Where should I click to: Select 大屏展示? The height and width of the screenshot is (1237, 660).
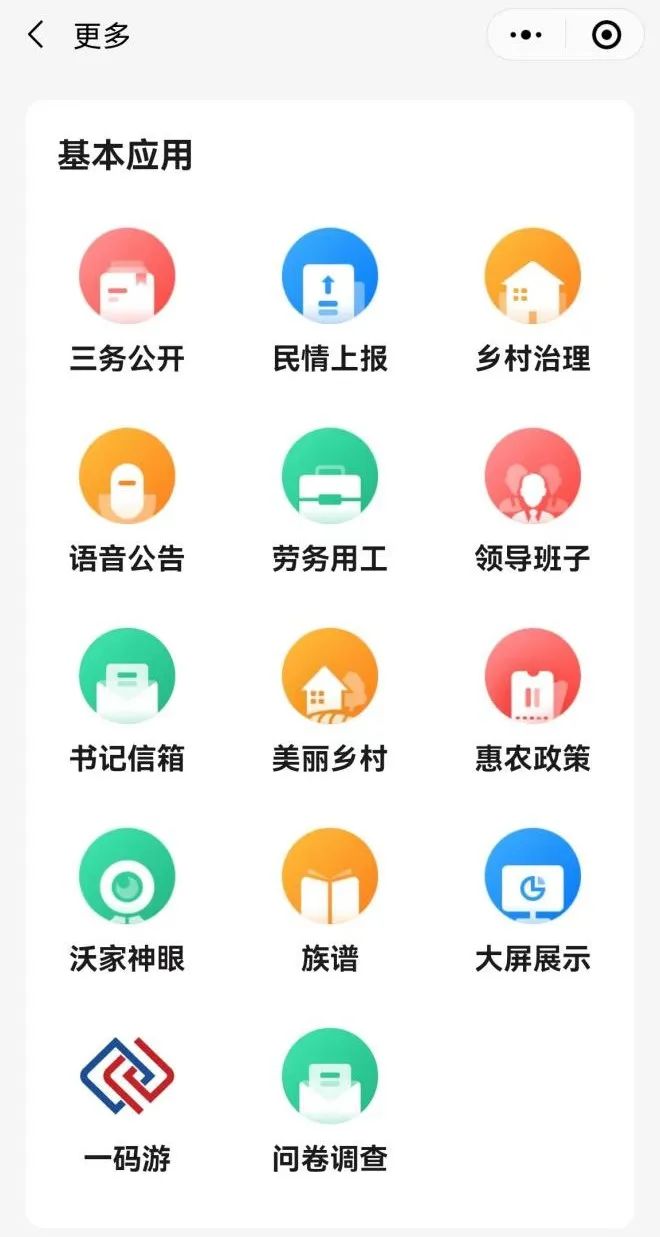tap(532, 877)
